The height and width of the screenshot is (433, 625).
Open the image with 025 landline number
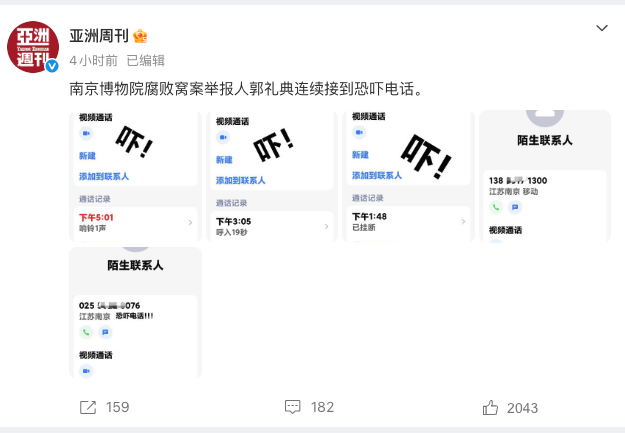coord(135,312)
